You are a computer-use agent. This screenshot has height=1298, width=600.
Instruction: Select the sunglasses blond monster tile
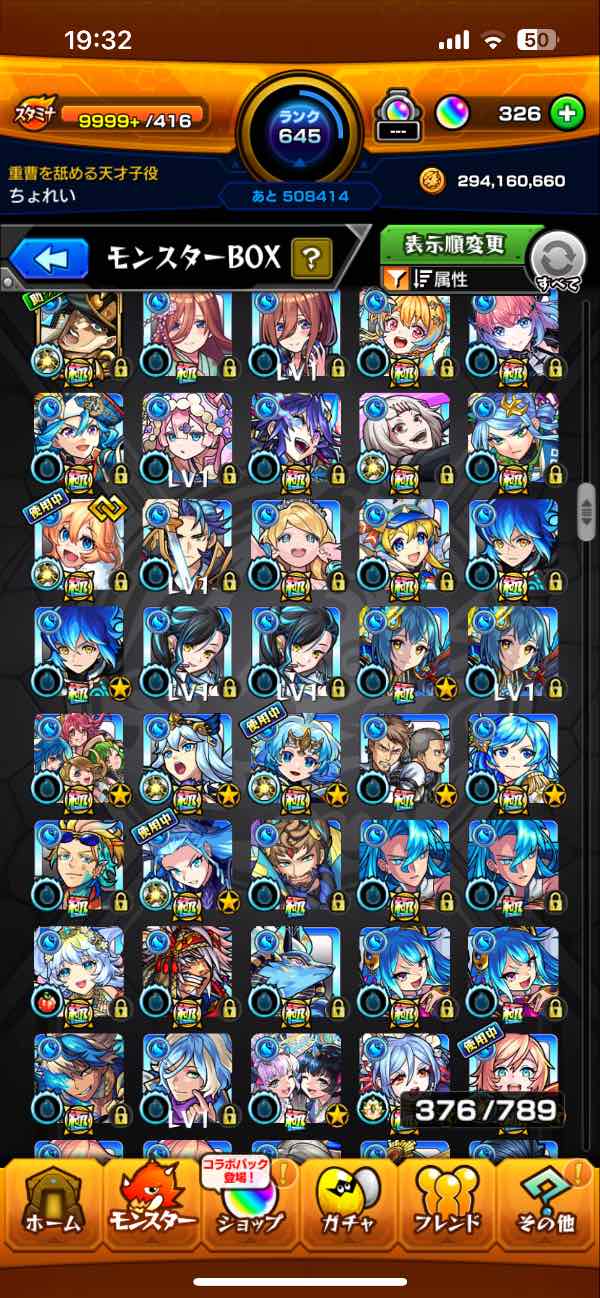coord(78,866)
